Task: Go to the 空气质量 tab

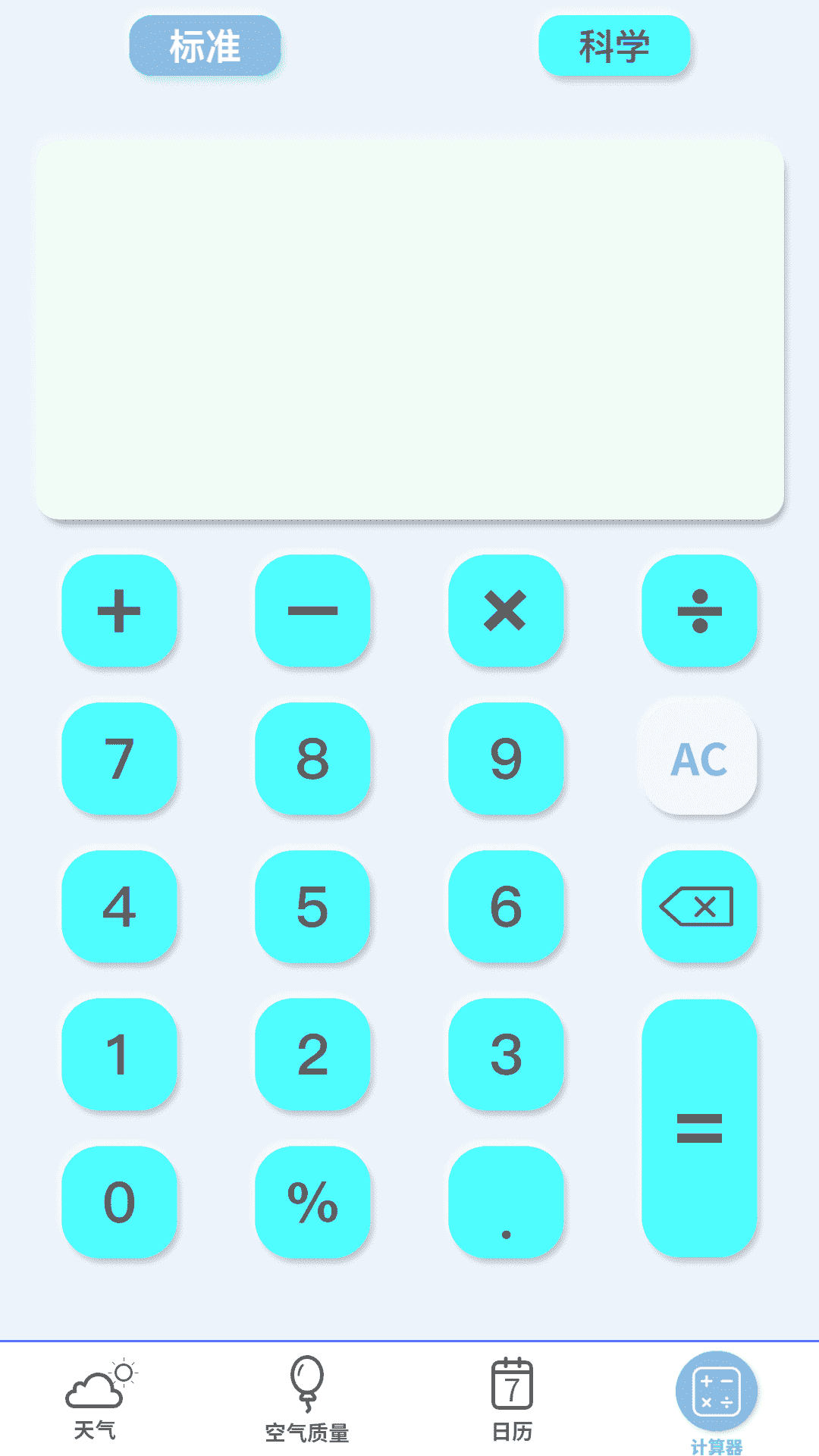Action: [x=307, y=1399]
